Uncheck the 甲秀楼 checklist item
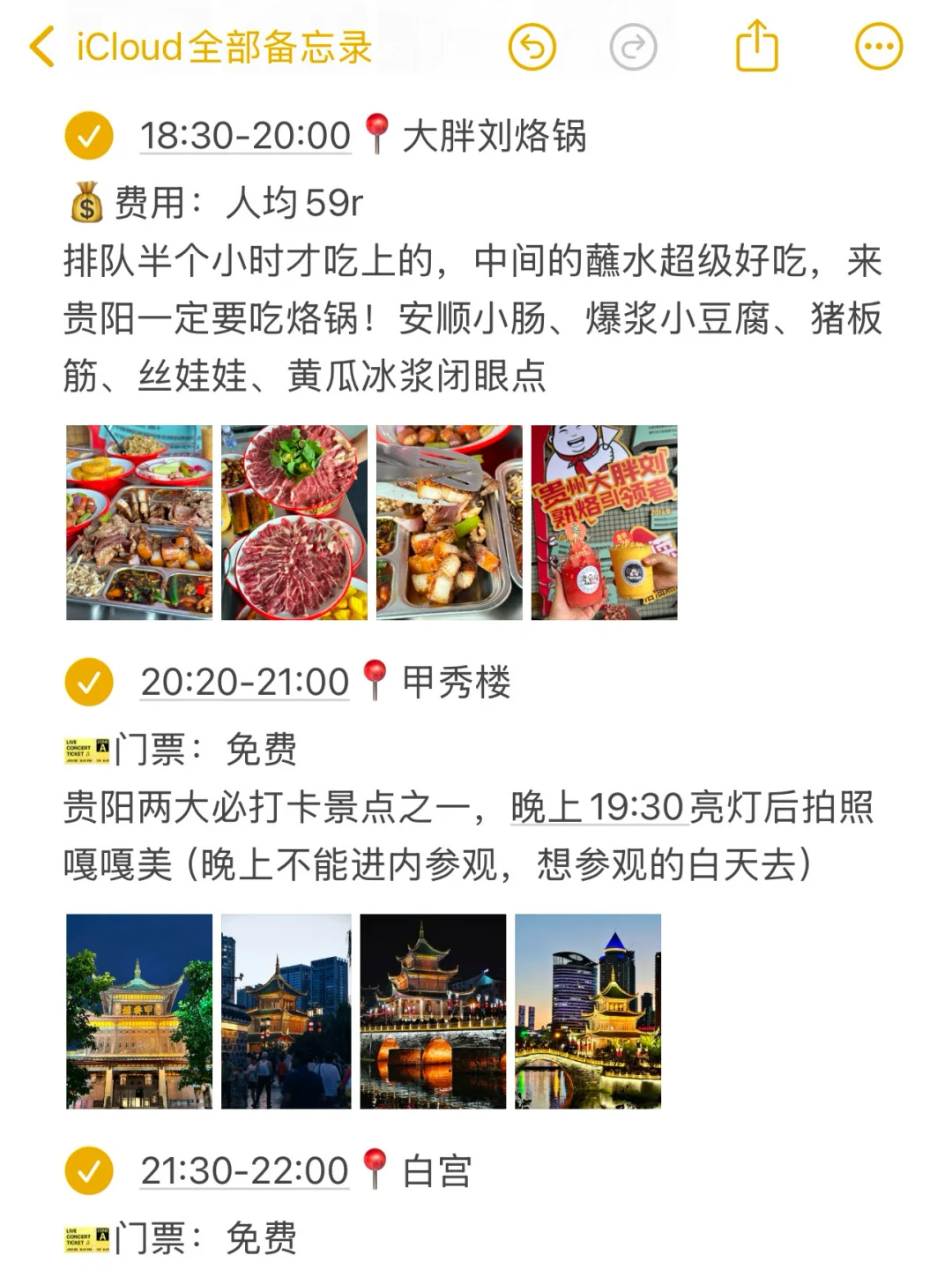This screenshot has height=1270, width=952. (x=89, y=682)
